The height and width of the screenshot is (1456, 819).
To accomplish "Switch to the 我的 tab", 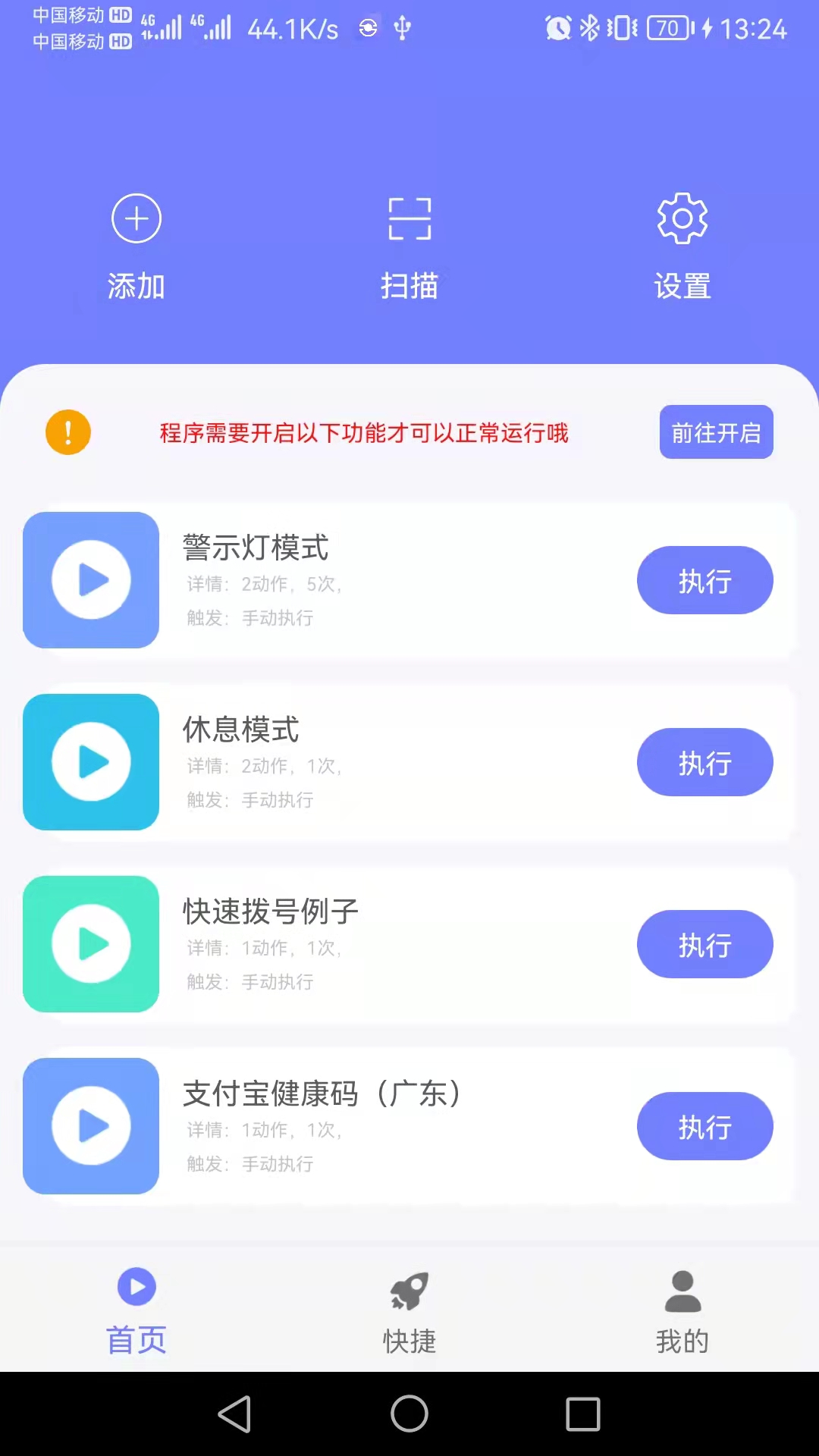I will click(x=682, y=1312).
